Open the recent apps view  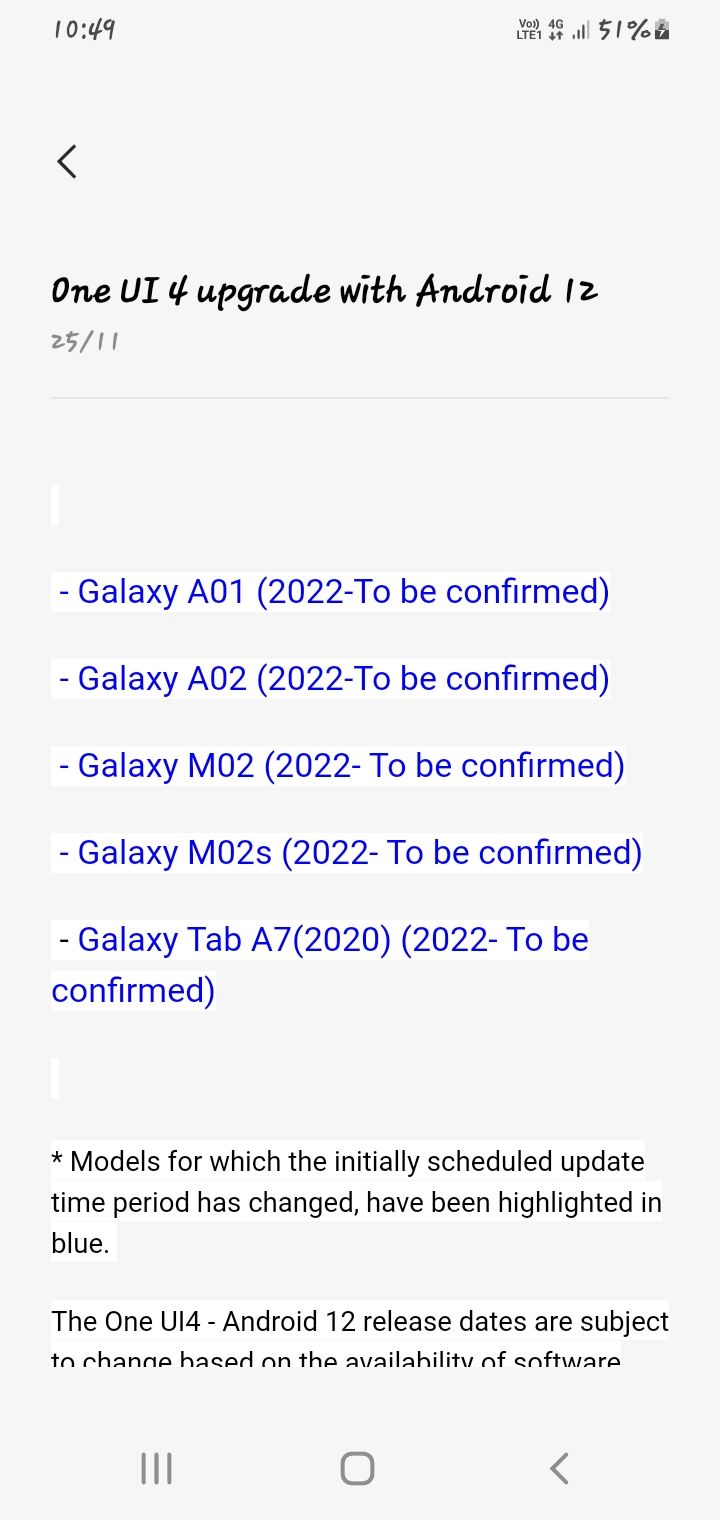[157, 1468]
